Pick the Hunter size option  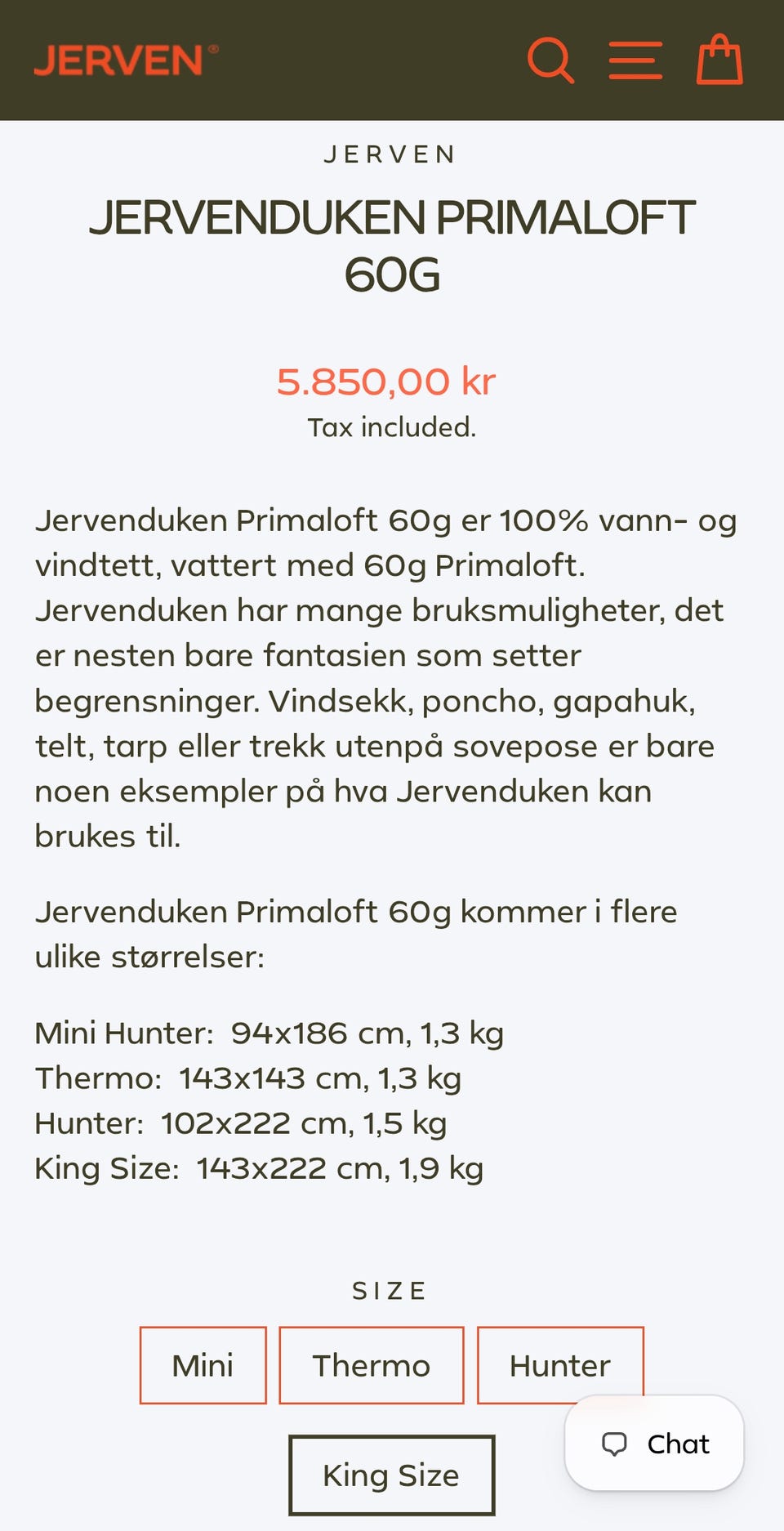click(560, 1365)
